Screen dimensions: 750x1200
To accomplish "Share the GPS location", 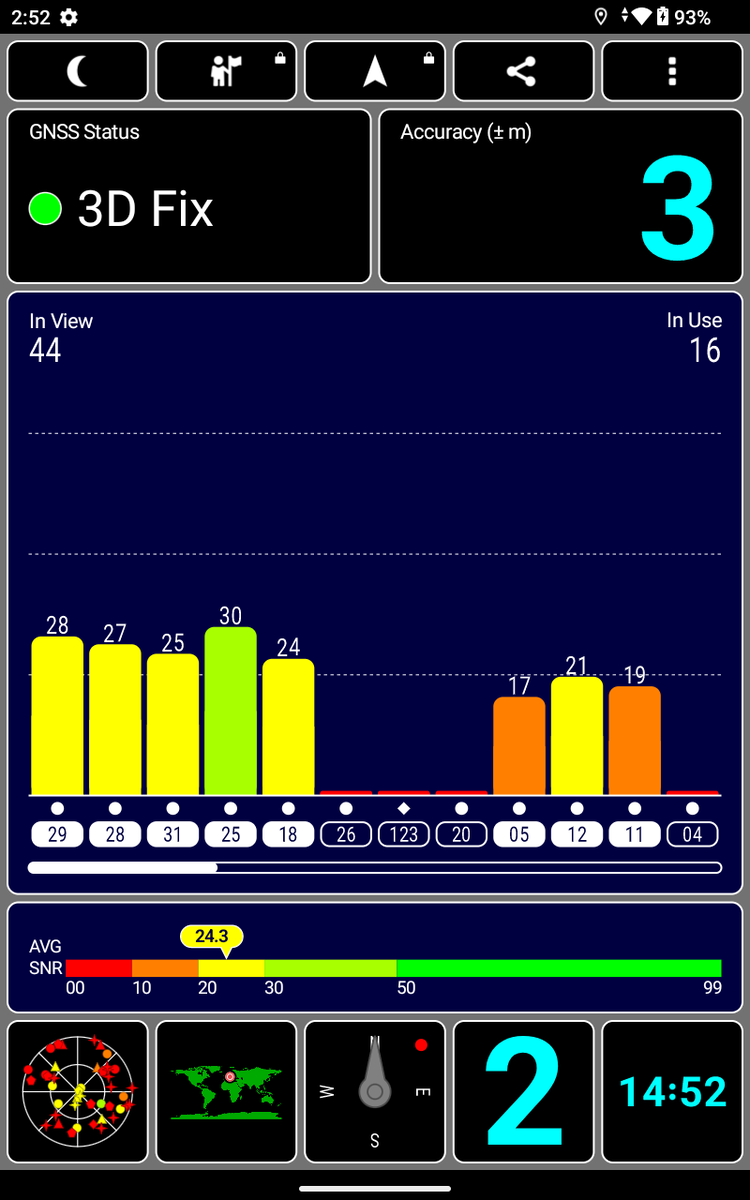I will tap(522, 71).
